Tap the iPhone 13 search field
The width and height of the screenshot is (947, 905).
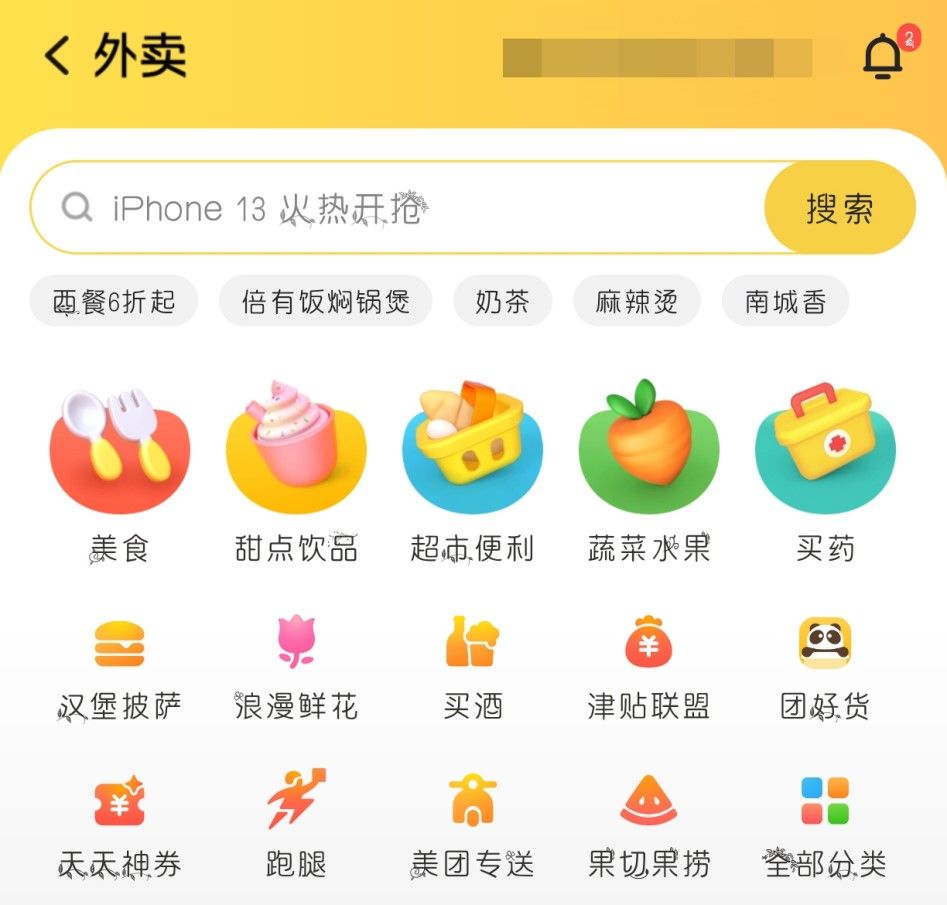(x=400, y=208)
